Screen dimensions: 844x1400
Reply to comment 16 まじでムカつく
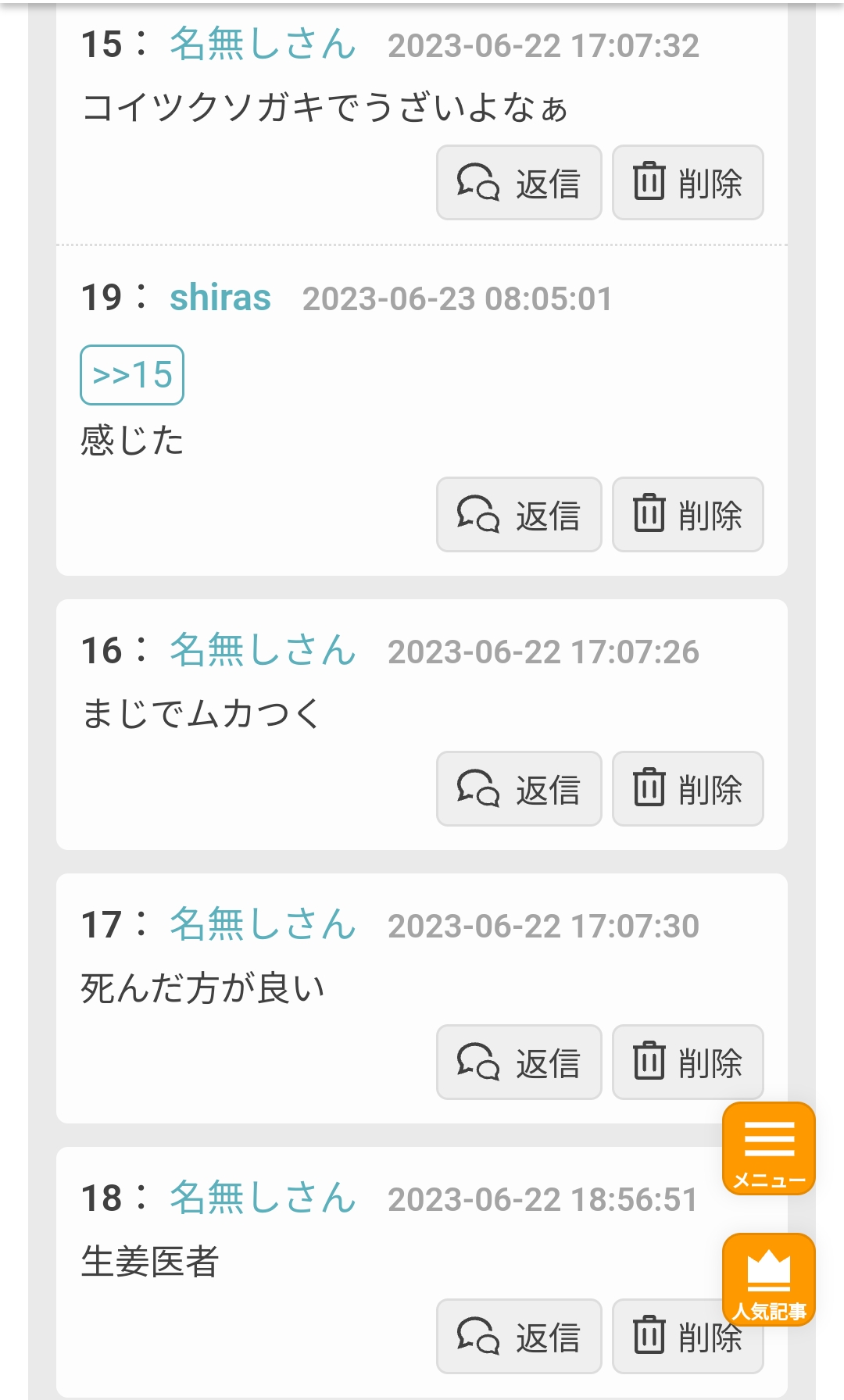tap(519, 789)
